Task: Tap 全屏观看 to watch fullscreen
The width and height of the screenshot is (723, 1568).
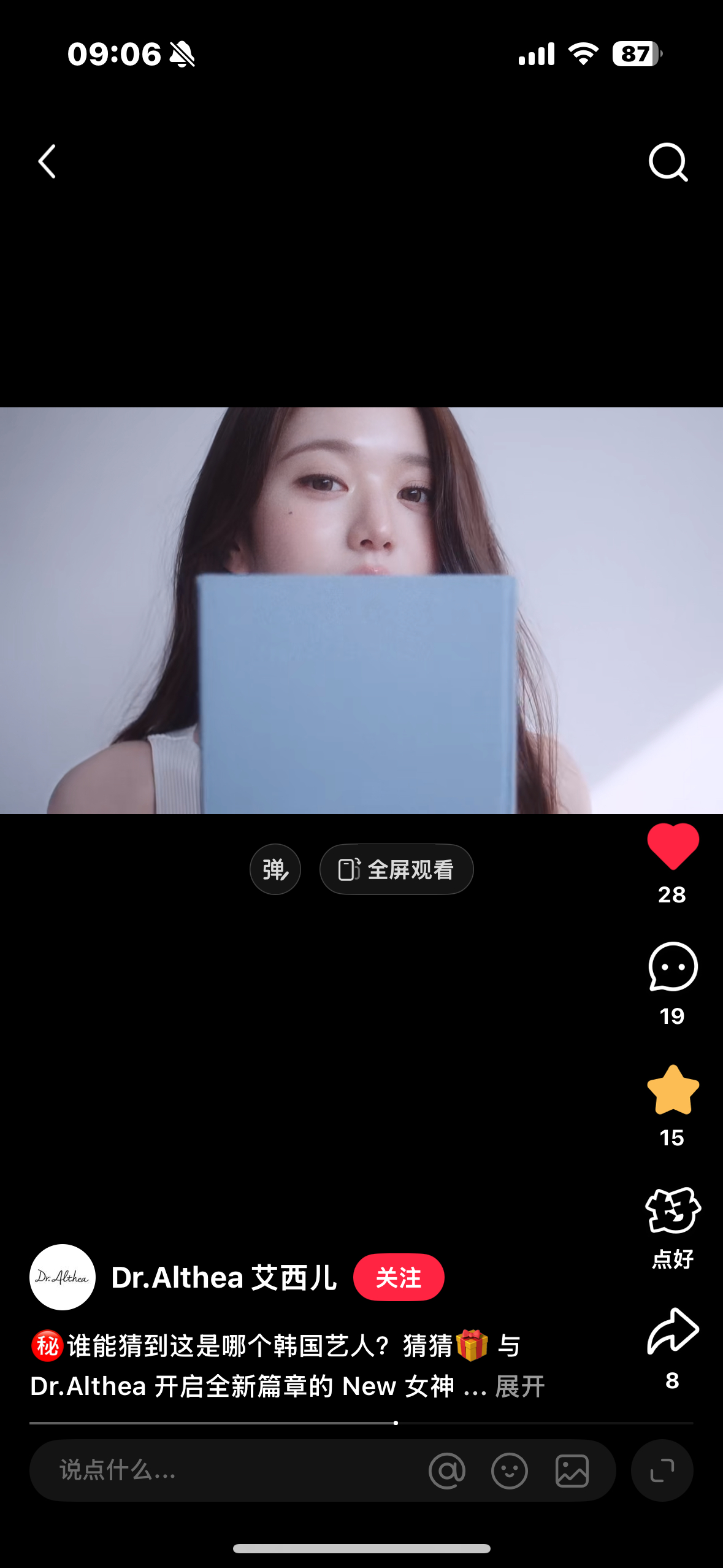Action: click(x=396, y=869)
